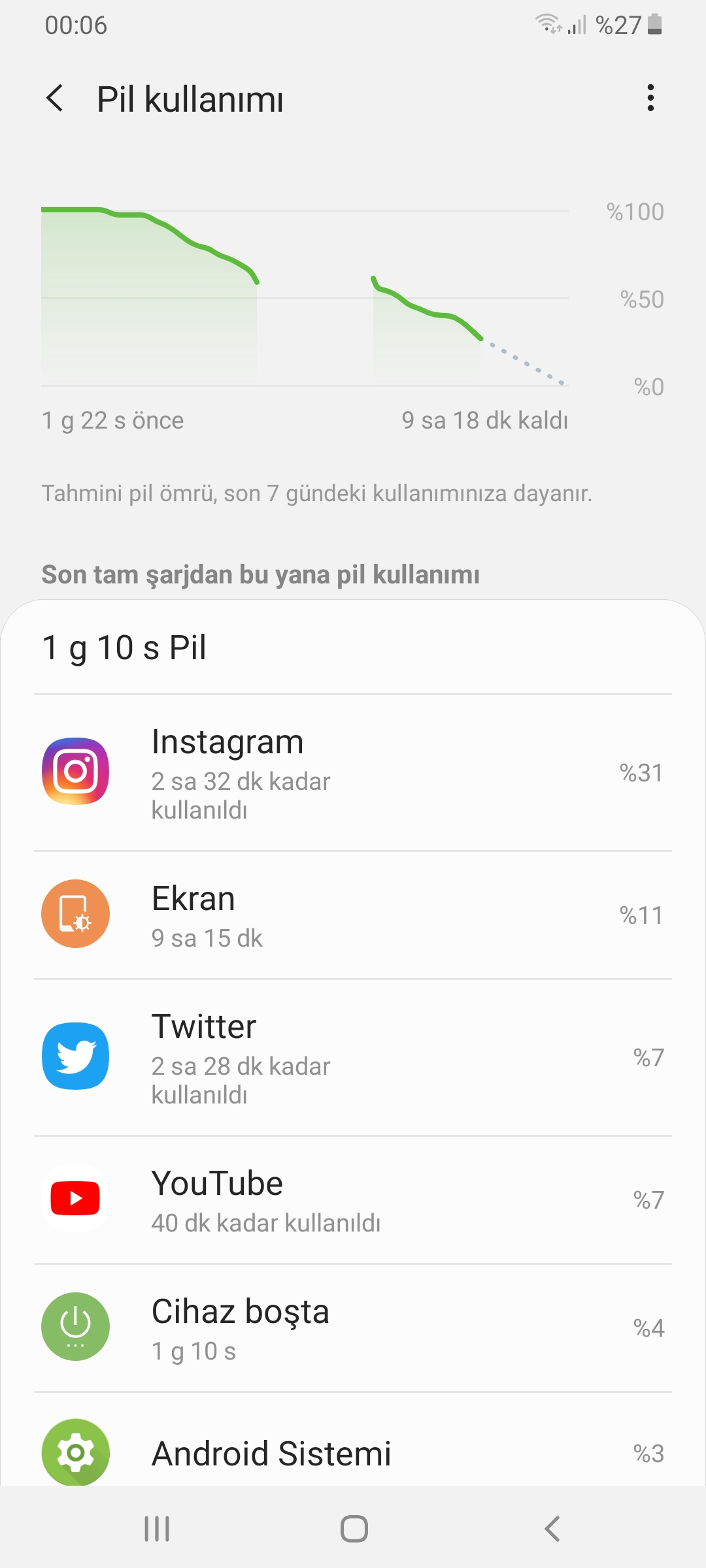Image resolution: width=706 pixels, height=1568 pixels.
Task: Tap the system home button
Action: point(354,1529)
